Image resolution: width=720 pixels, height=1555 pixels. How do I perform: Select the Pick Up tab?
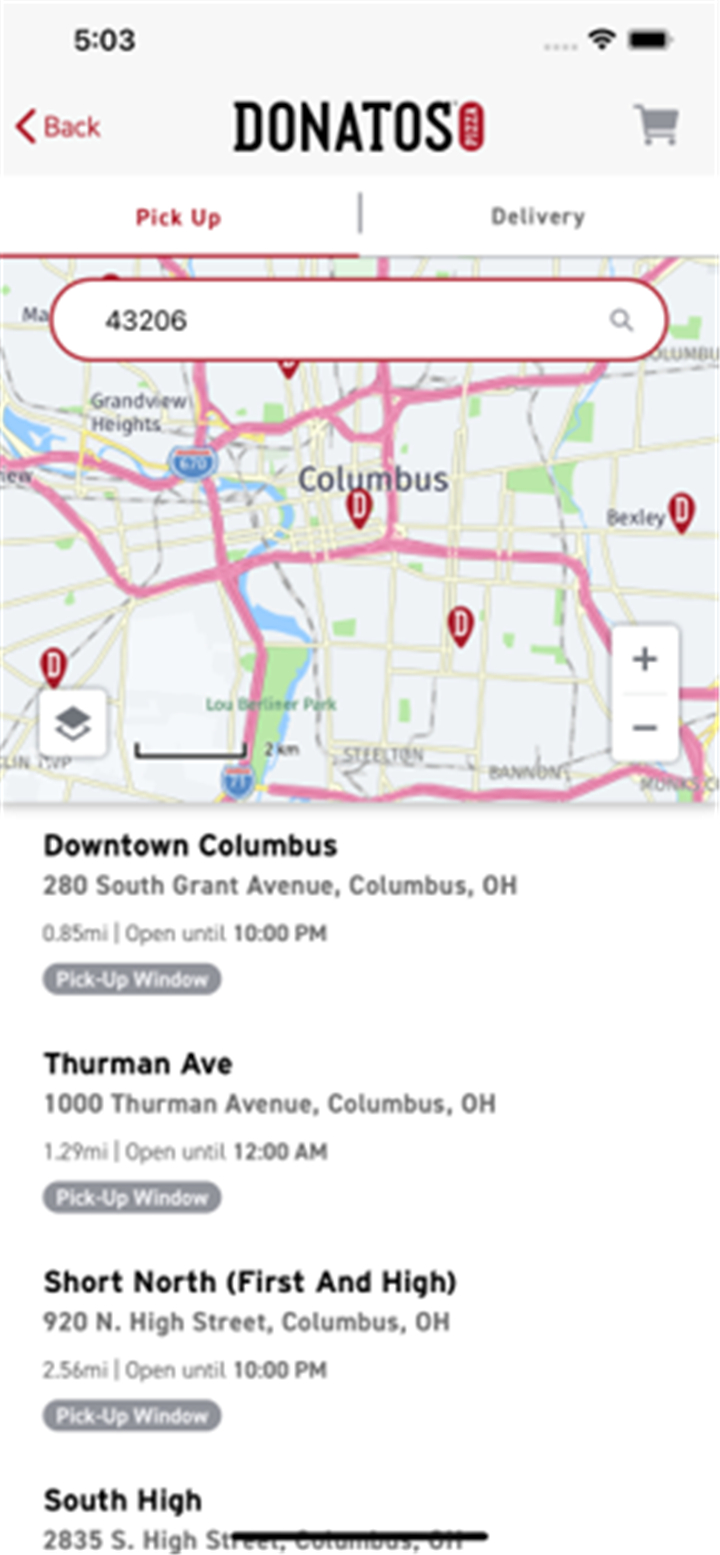tap(179, 217)
